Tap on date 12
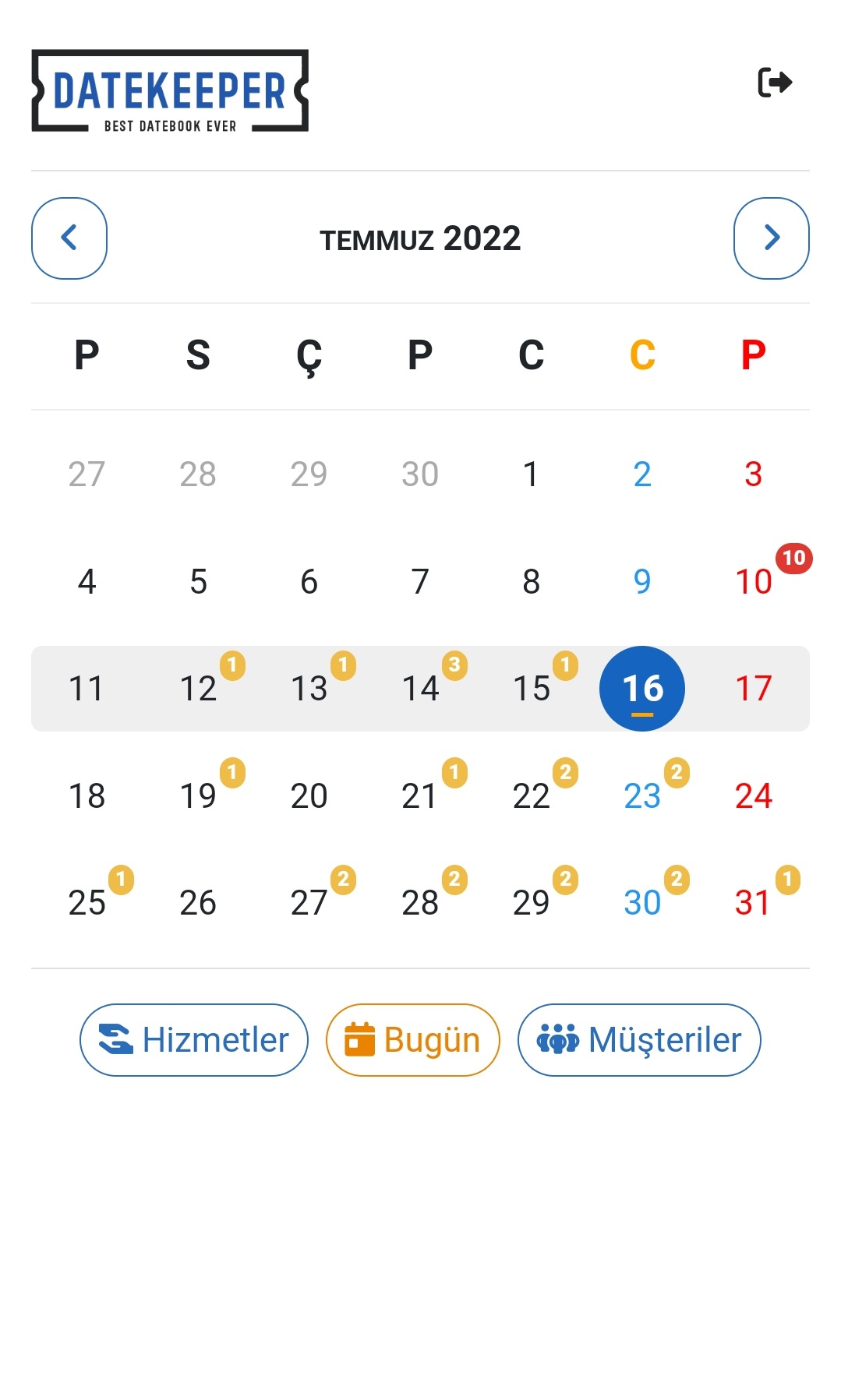Screen dimensions: 841x1400 tap(198, 688)
